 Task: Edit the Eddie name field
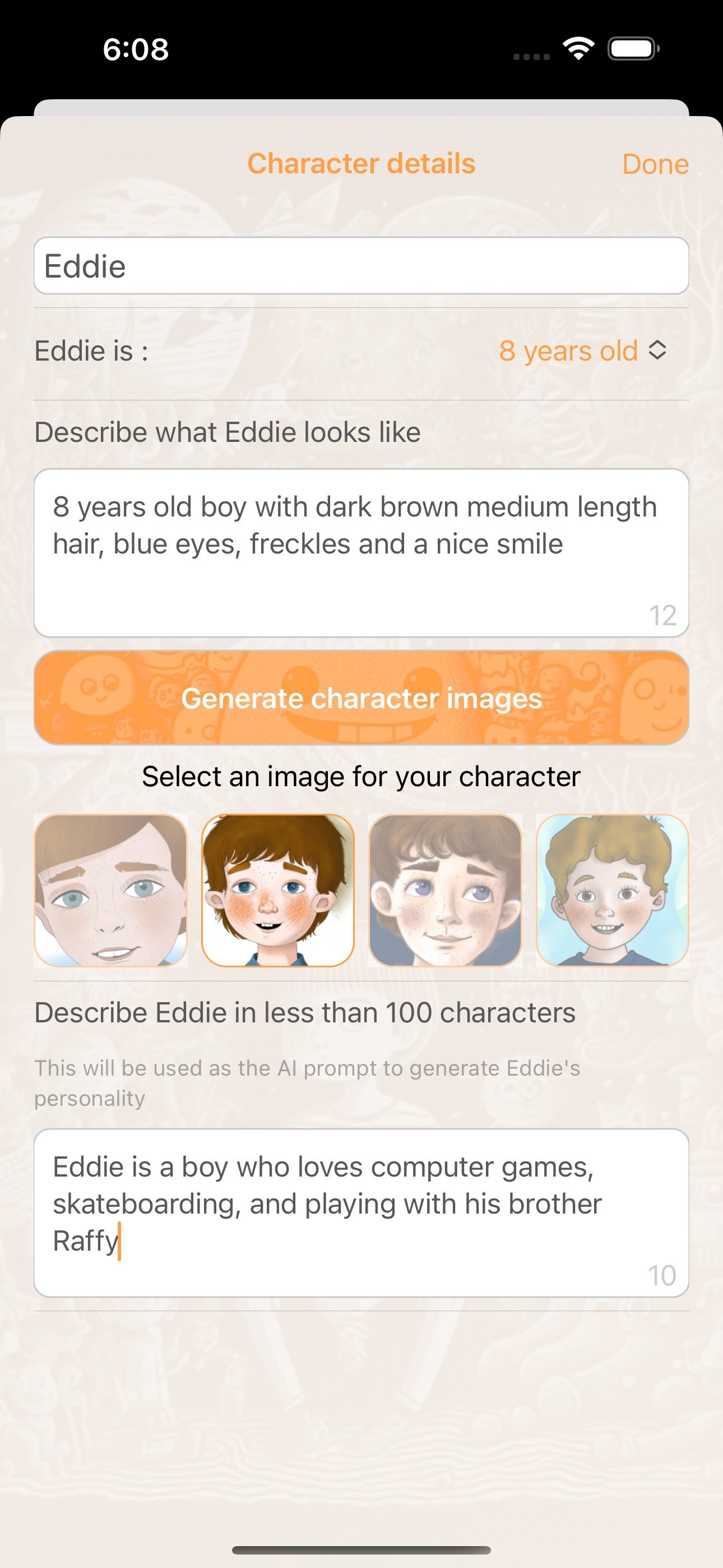(361, 266)
